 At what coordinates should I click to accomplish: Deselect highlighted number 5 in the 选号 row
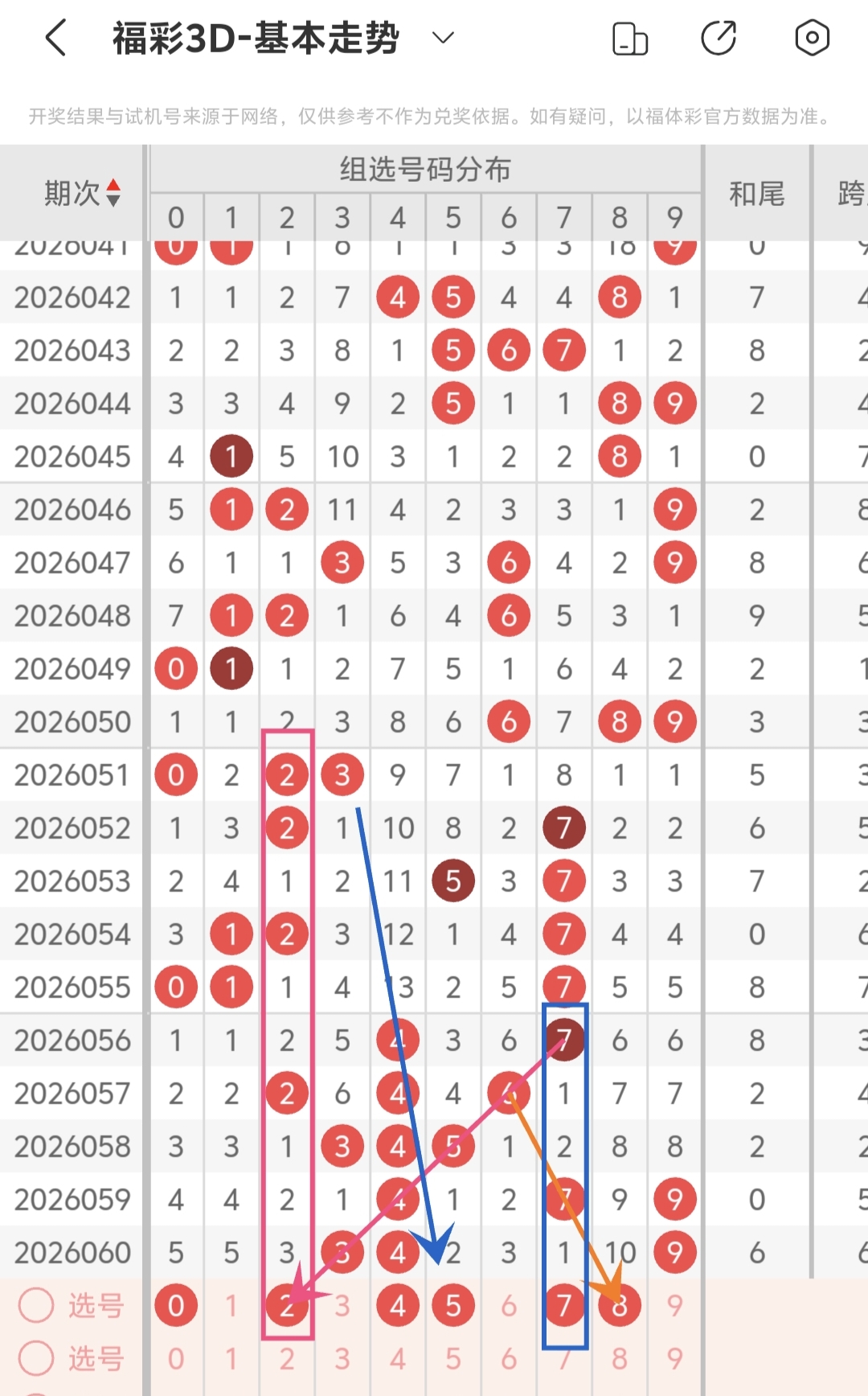[x=453, y=1306]
